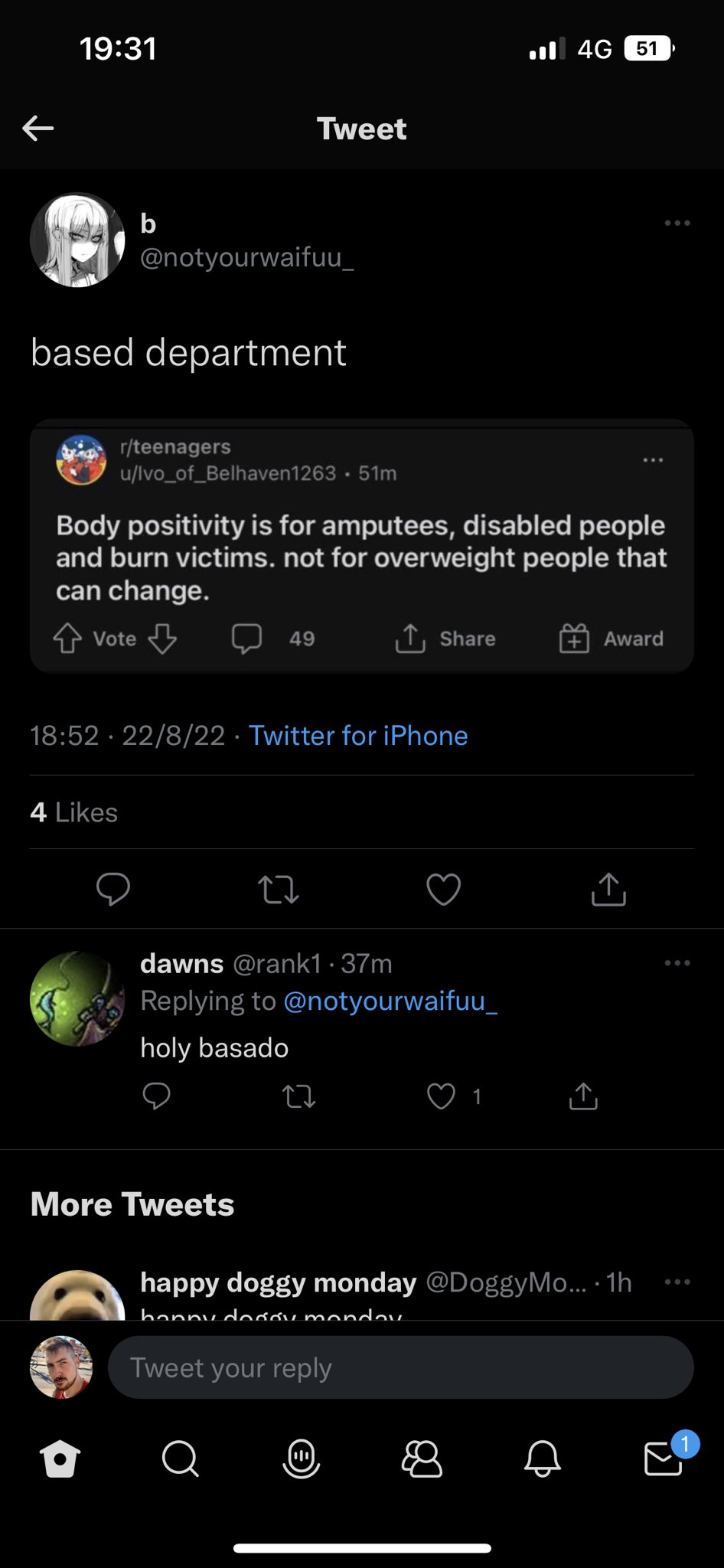Image resolution: width=724 pixels, height=1568 pixels.
Task: Reply to the based department tweet
Action: 113,889
